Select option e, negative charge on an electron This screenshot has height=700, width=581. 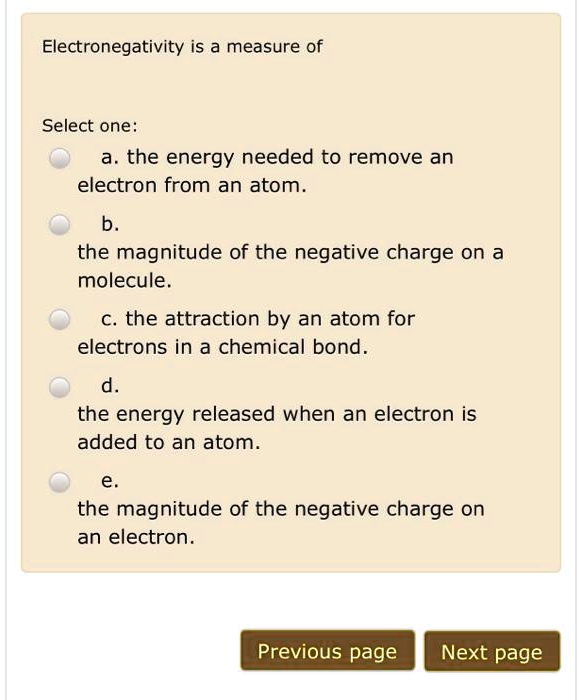59,482
